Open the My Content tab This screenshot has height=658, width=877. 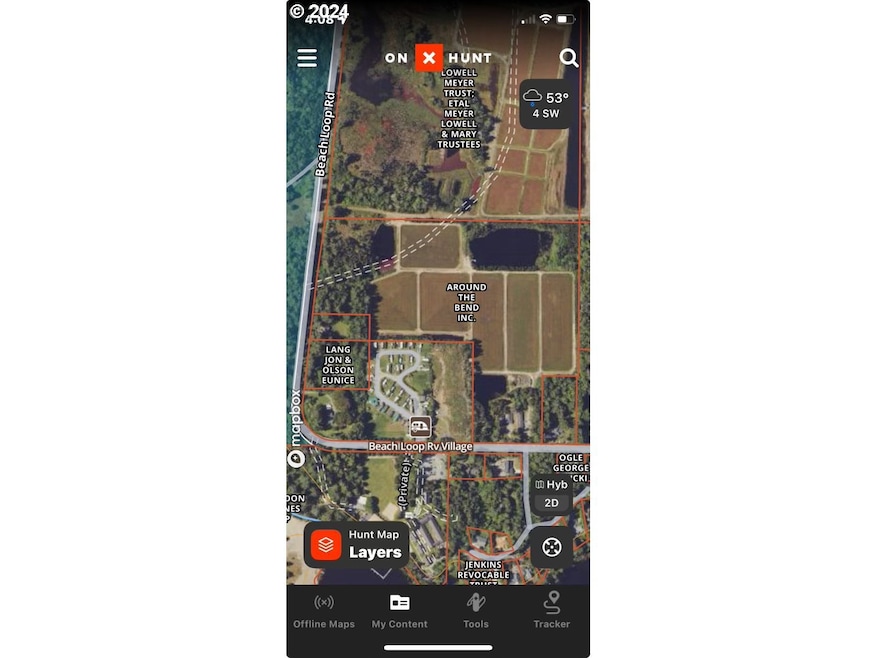[399, 611]
